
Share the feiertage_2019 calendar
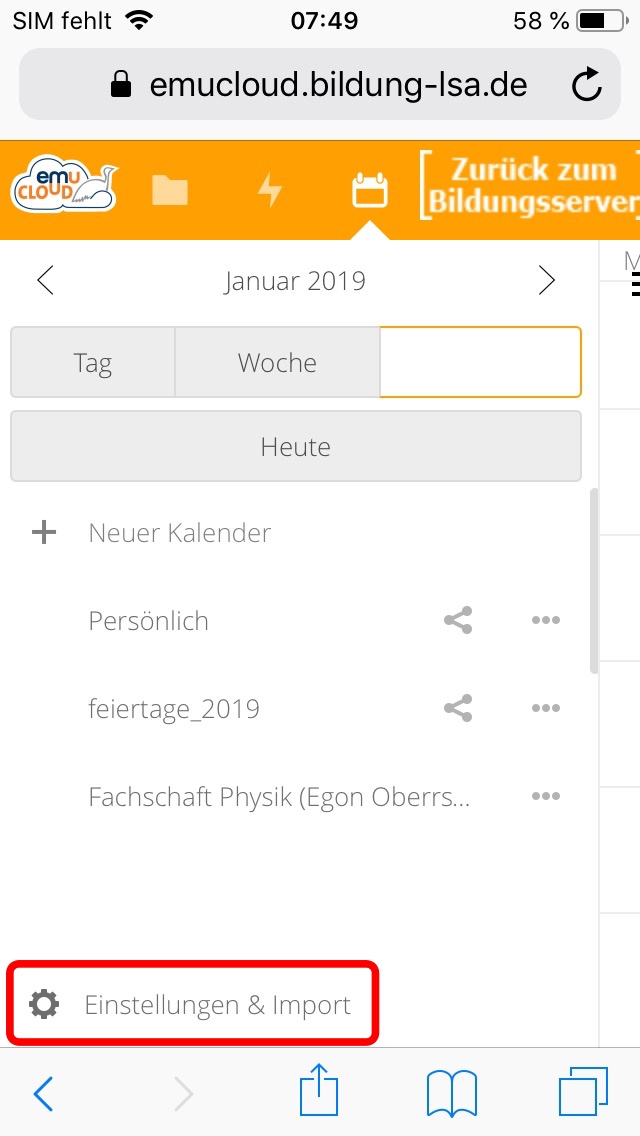[458, 709]
